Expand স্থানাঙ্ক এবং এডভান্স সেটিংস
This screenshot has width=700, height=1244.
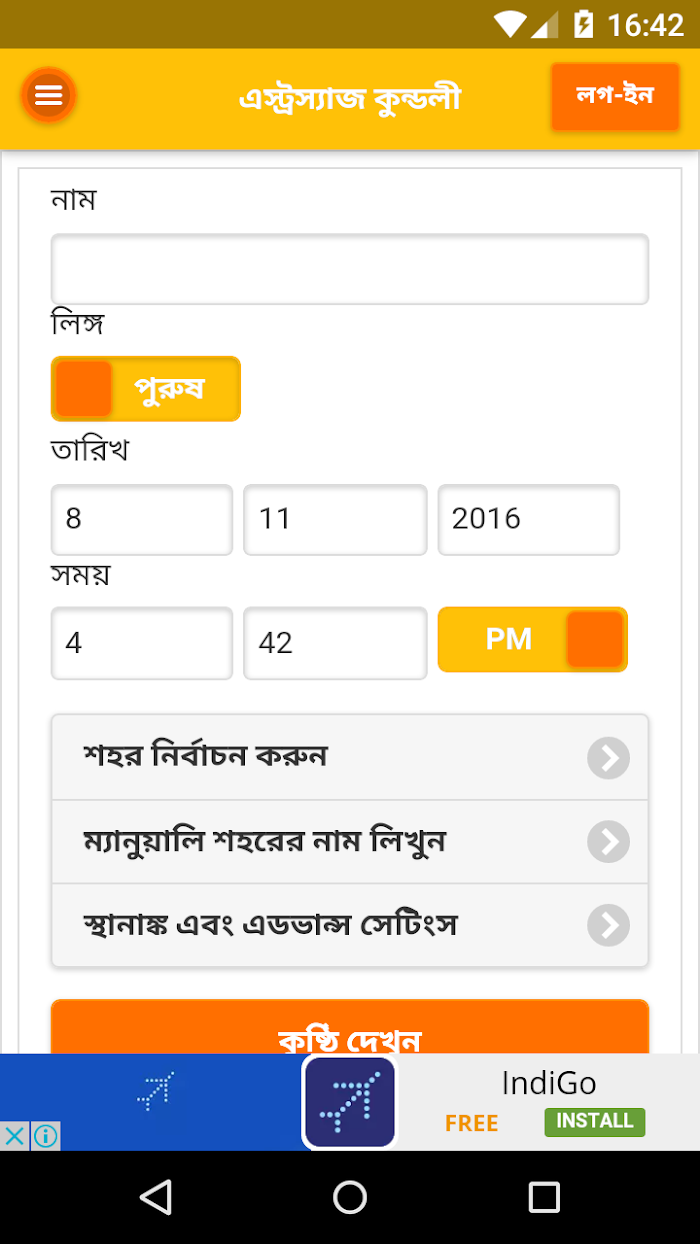click(x=350, y=925)
